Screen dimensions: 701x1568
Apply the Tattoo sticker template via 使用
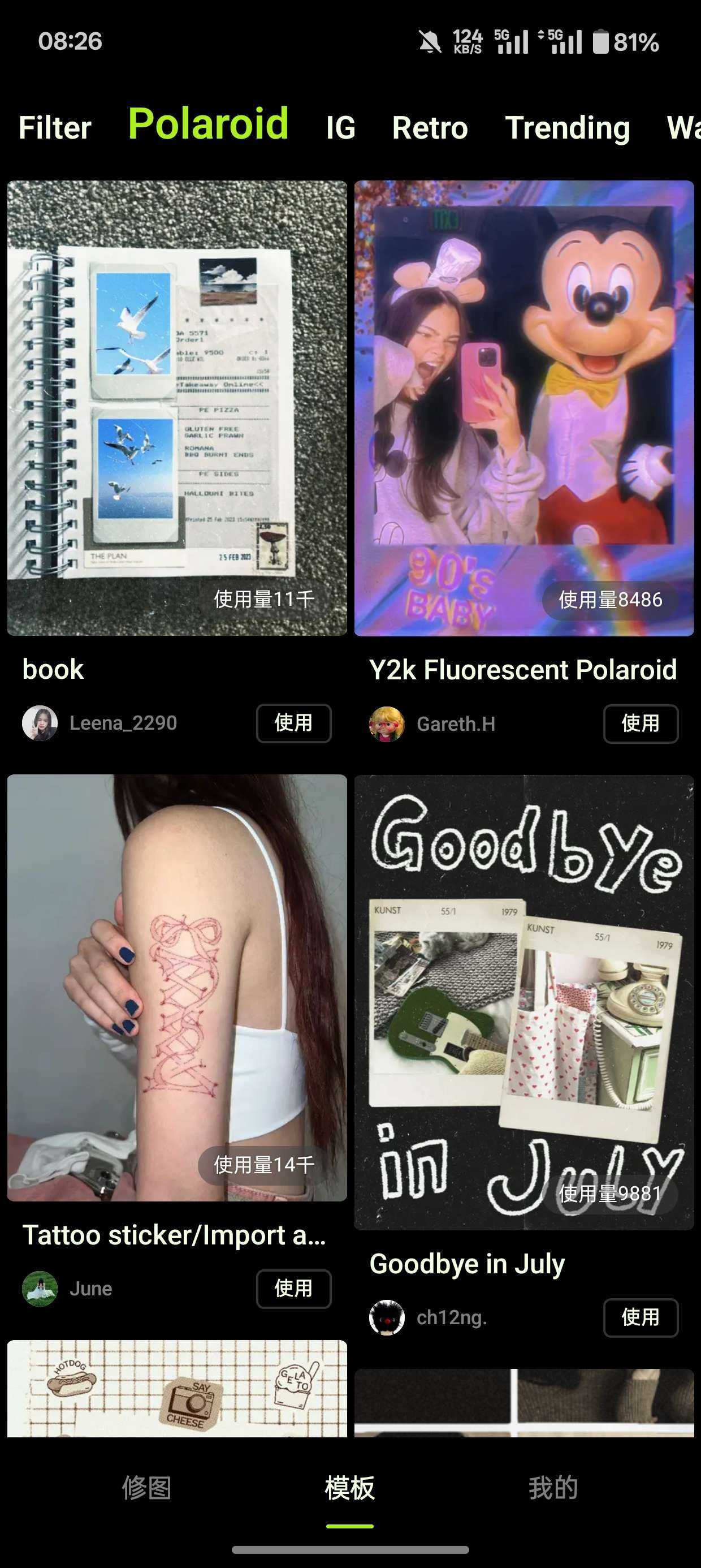[x=293, y=1289]
